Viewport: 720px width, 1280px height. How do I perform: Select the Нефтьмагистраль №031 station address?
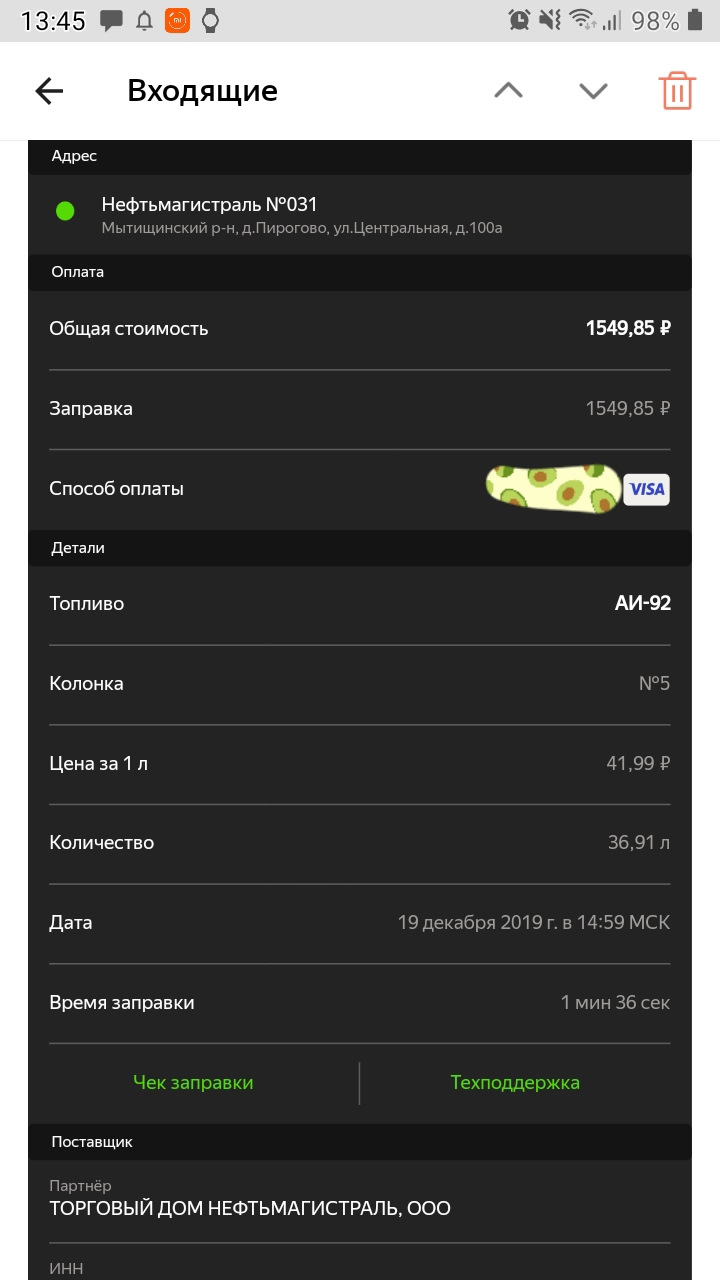click(210, 203)
